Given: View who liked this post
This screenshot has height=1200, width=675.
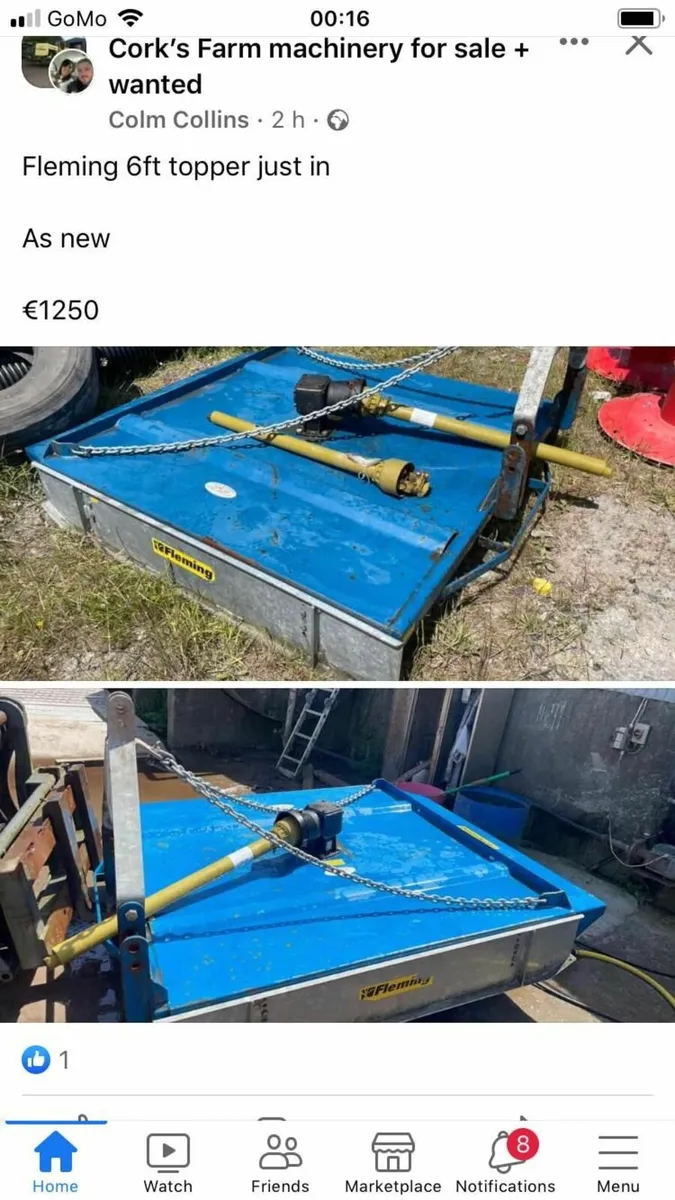Looking at the screenshot, I should [46, 1060].
